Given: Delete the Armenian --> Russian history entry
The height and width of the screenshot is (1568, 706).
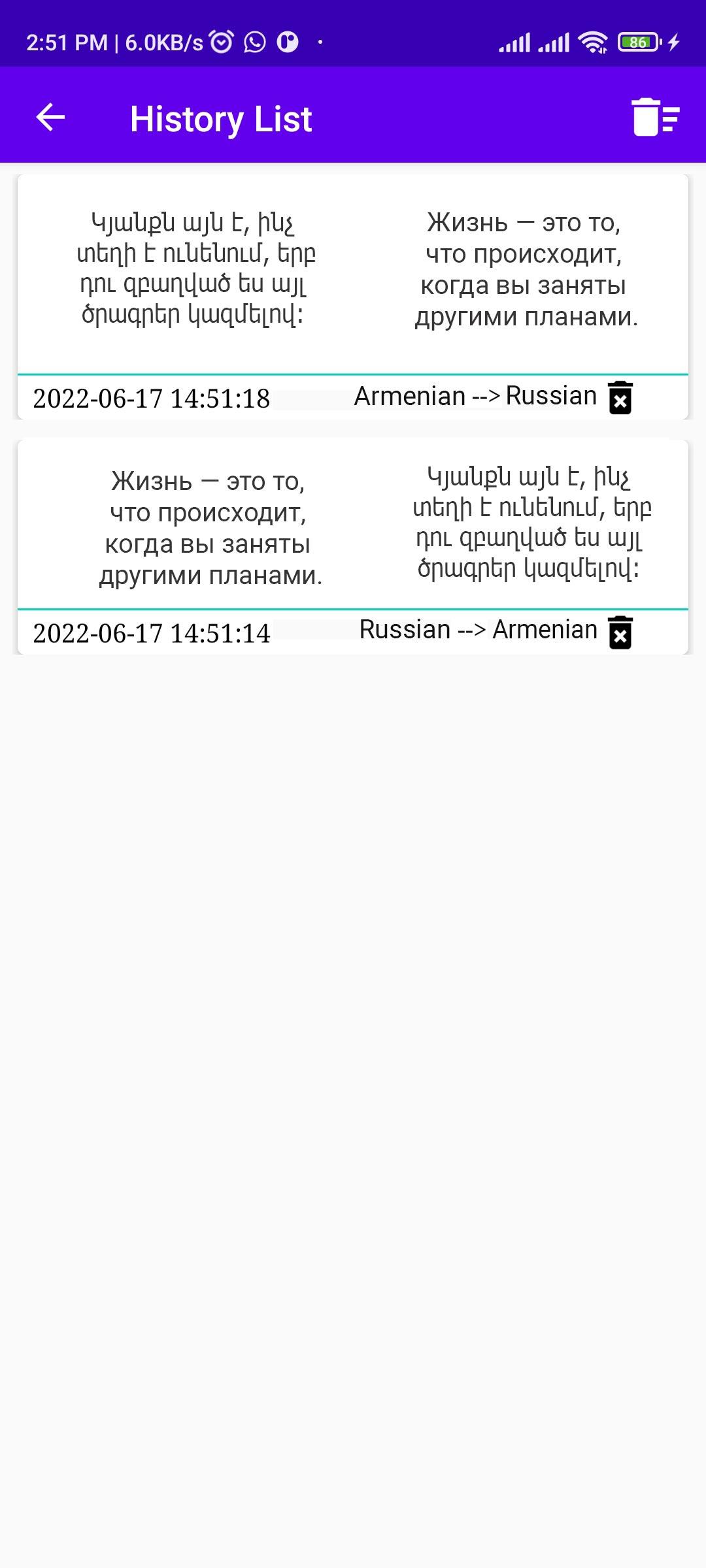Looking at the screenshot, I should point(620,397).
